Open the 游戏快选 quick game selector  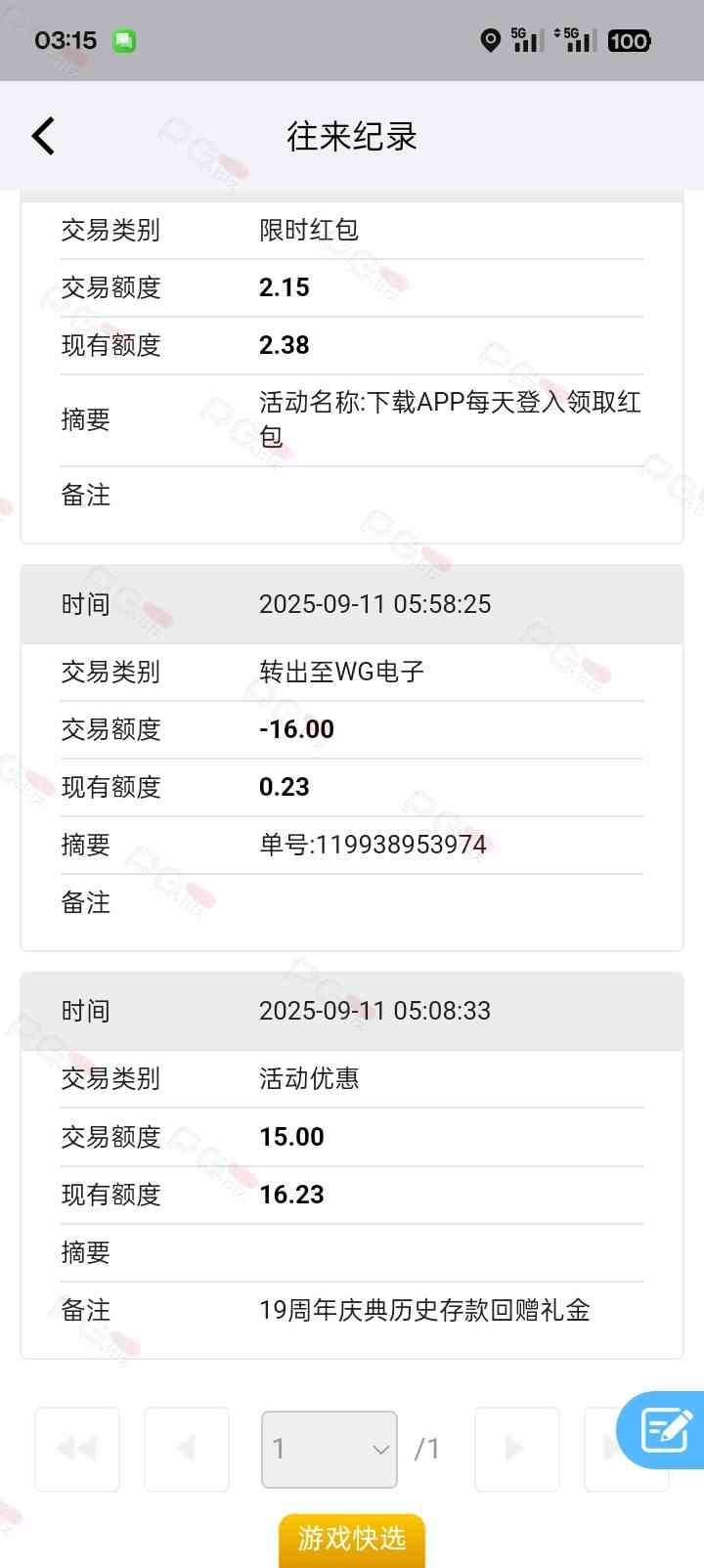352,1539
